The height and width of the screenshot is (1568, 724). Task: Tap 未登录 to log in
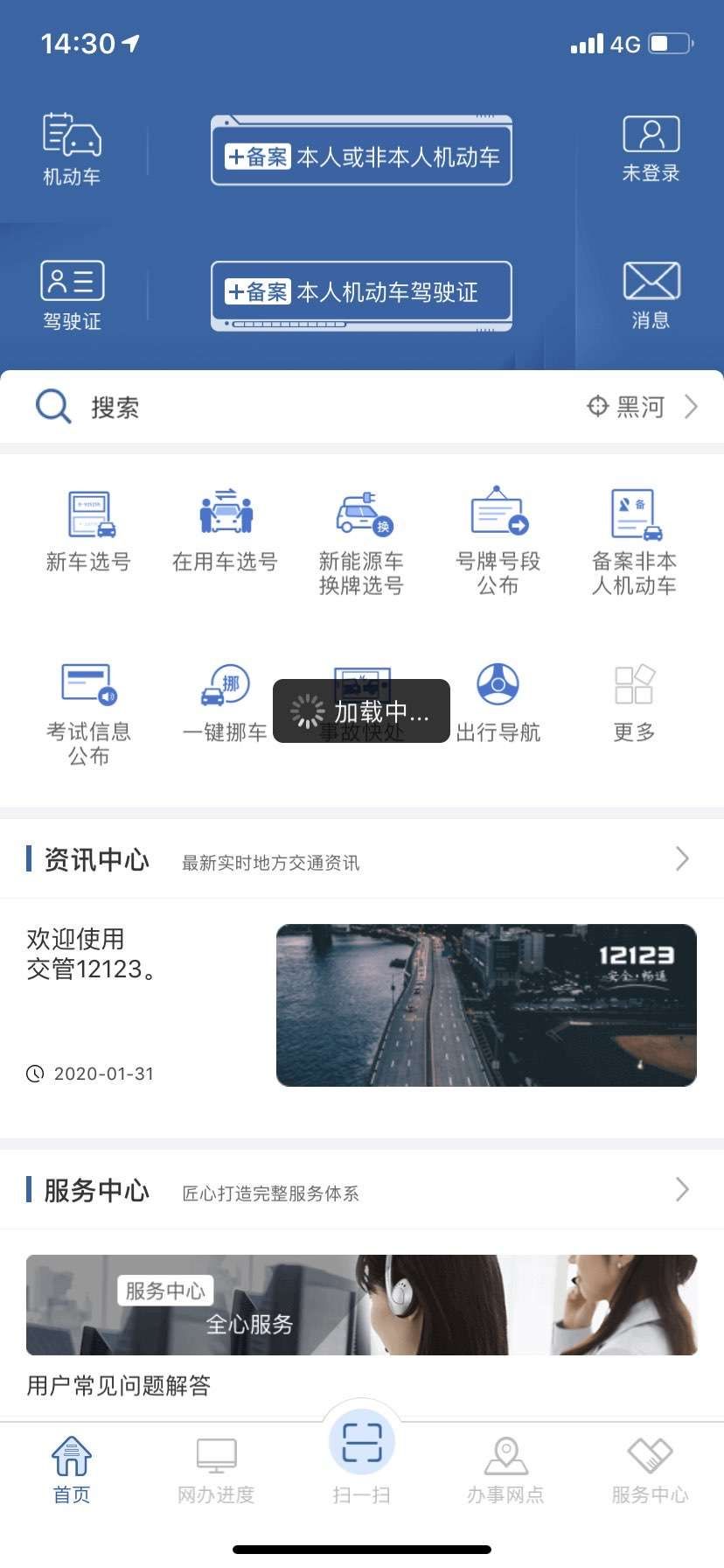click(x=651, y=149)
